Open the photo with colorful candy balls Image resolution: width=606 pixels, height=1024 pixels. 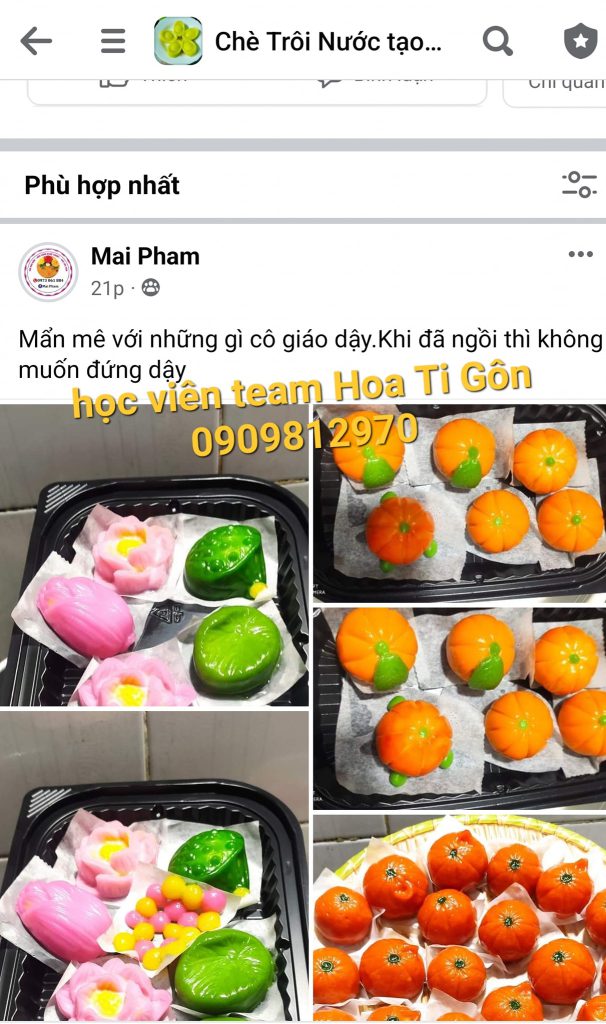point(154,866)
